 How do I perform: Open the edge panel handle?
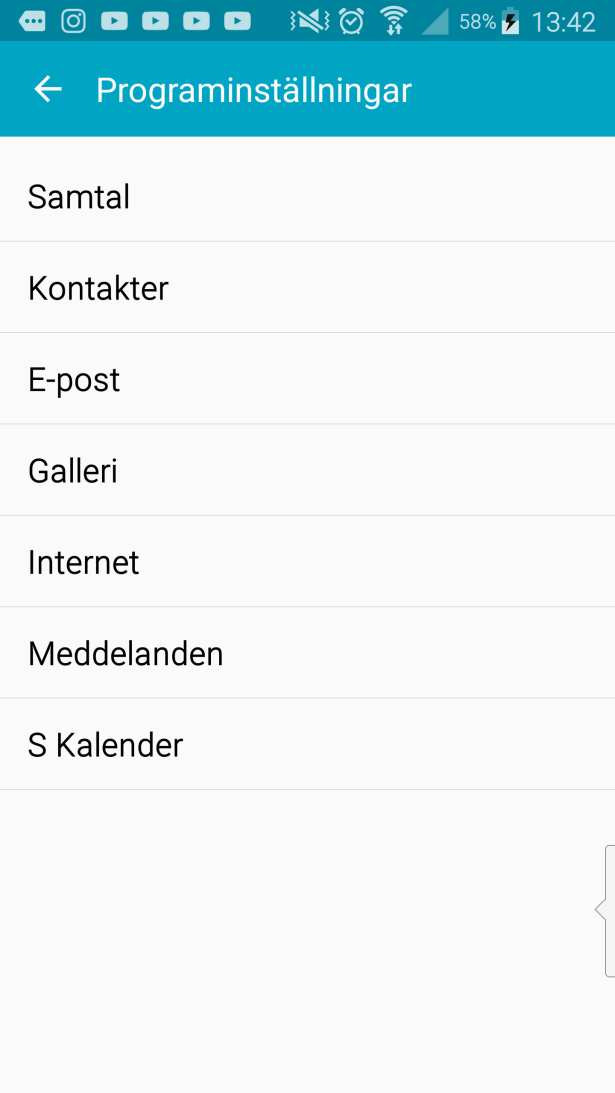pos(606,910)
